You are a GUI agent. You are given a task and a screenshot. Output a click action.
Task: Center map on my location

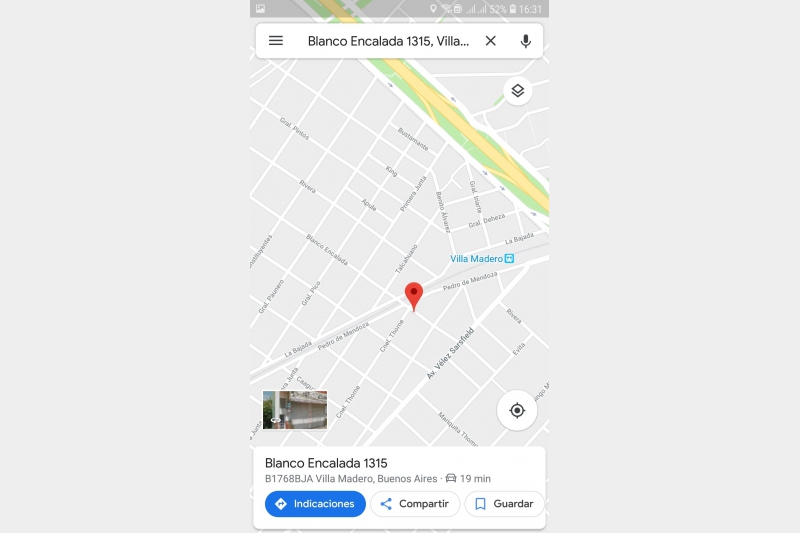pyautogui.click(x=517, y=410)
